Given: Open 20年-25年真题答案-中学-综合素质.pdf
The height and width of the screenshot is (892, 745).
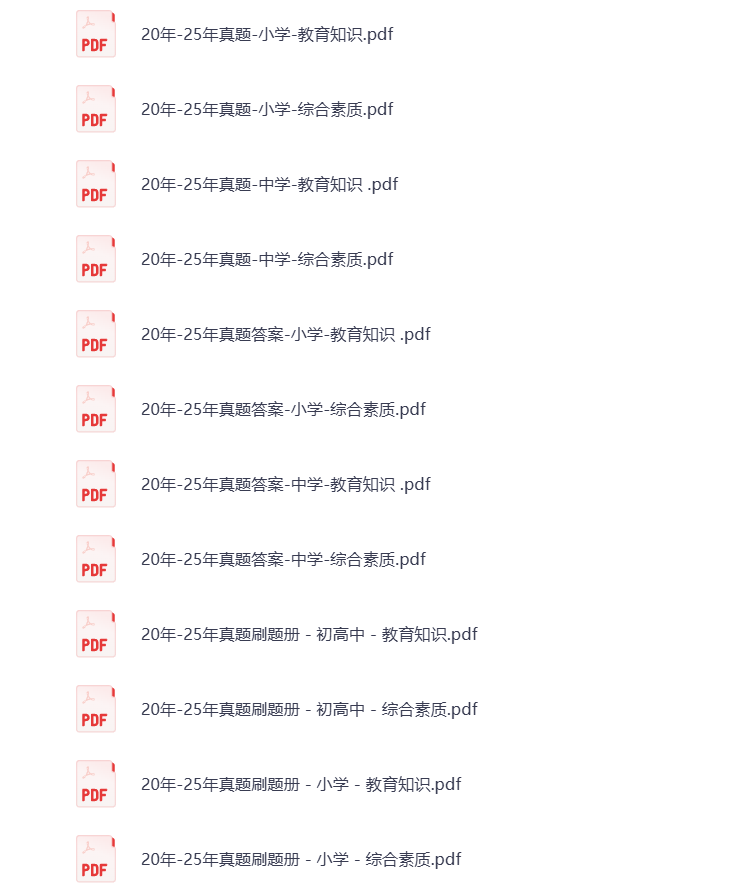Looking at the screenshot, I should 283,558.
